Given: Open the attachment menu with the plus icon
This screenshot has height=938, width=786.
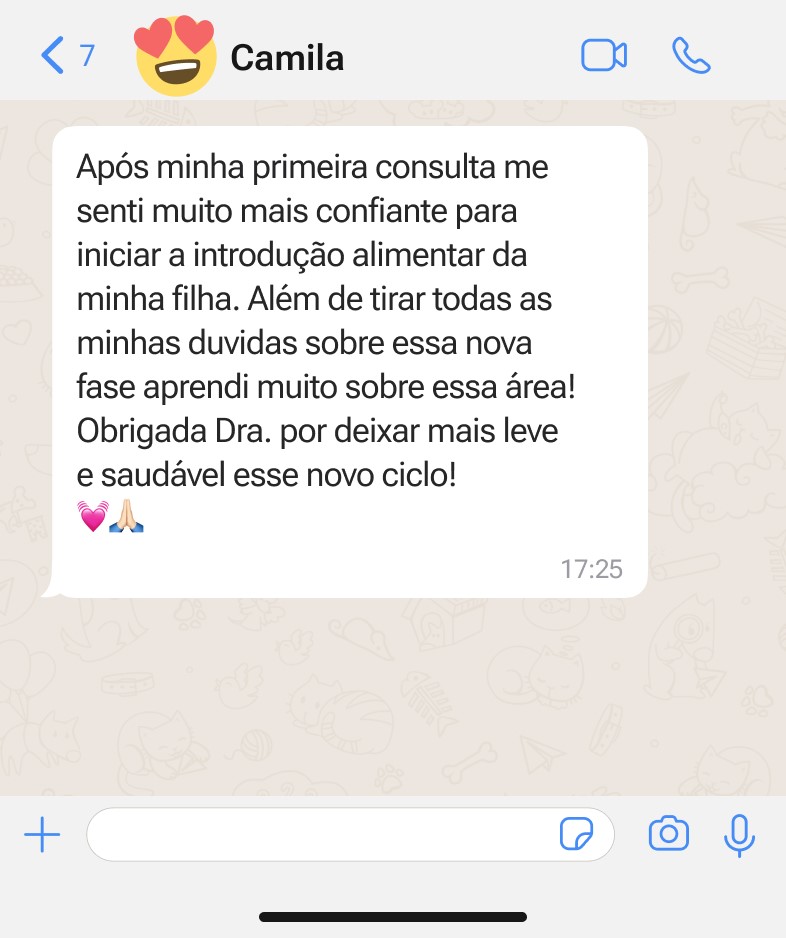Looking at the screenshot, I should [x=42, y=834].
